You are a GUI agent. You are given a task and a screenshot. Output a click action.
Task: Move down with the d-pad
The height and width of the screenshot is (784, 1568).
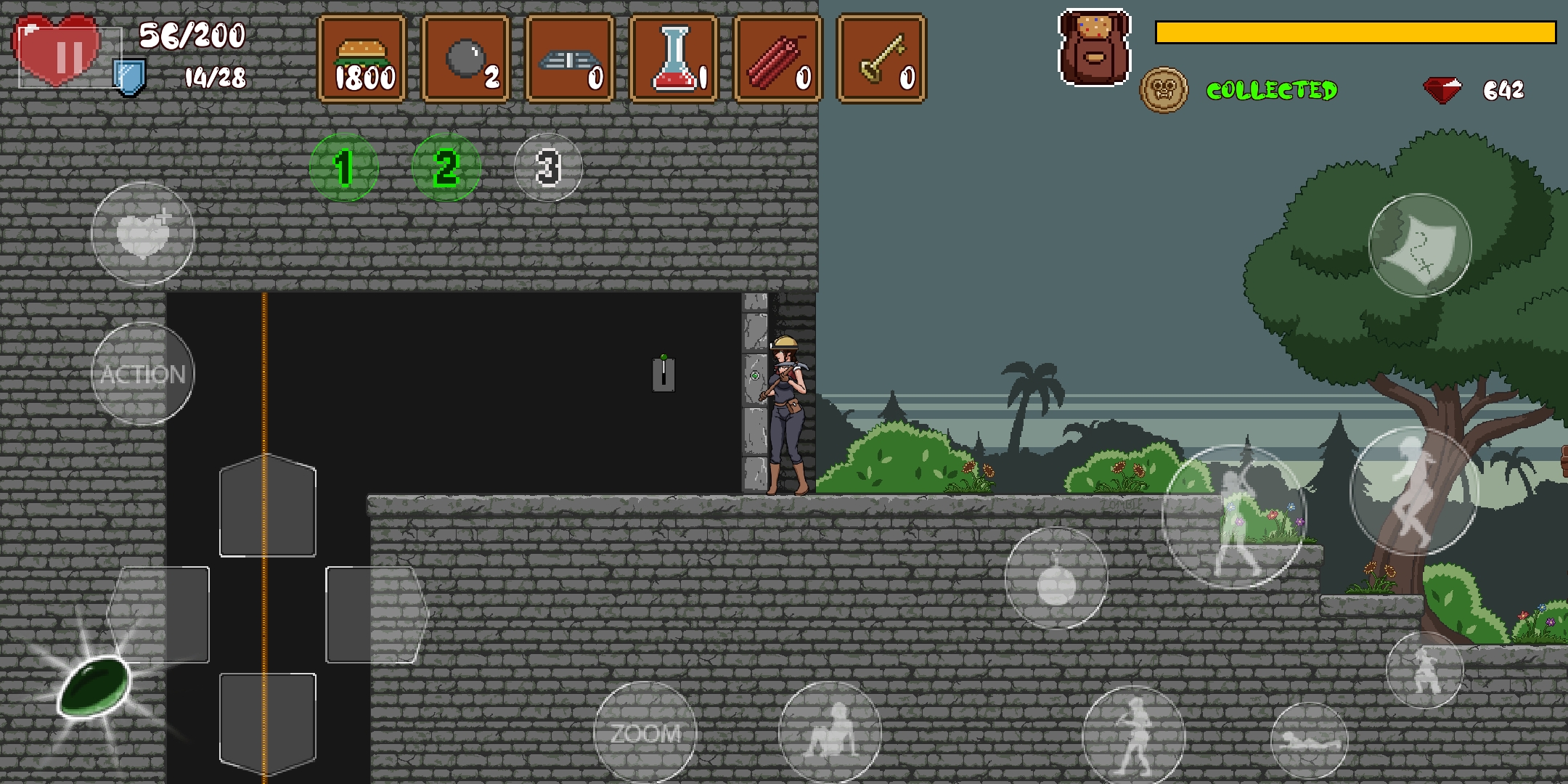pos(267,722)
